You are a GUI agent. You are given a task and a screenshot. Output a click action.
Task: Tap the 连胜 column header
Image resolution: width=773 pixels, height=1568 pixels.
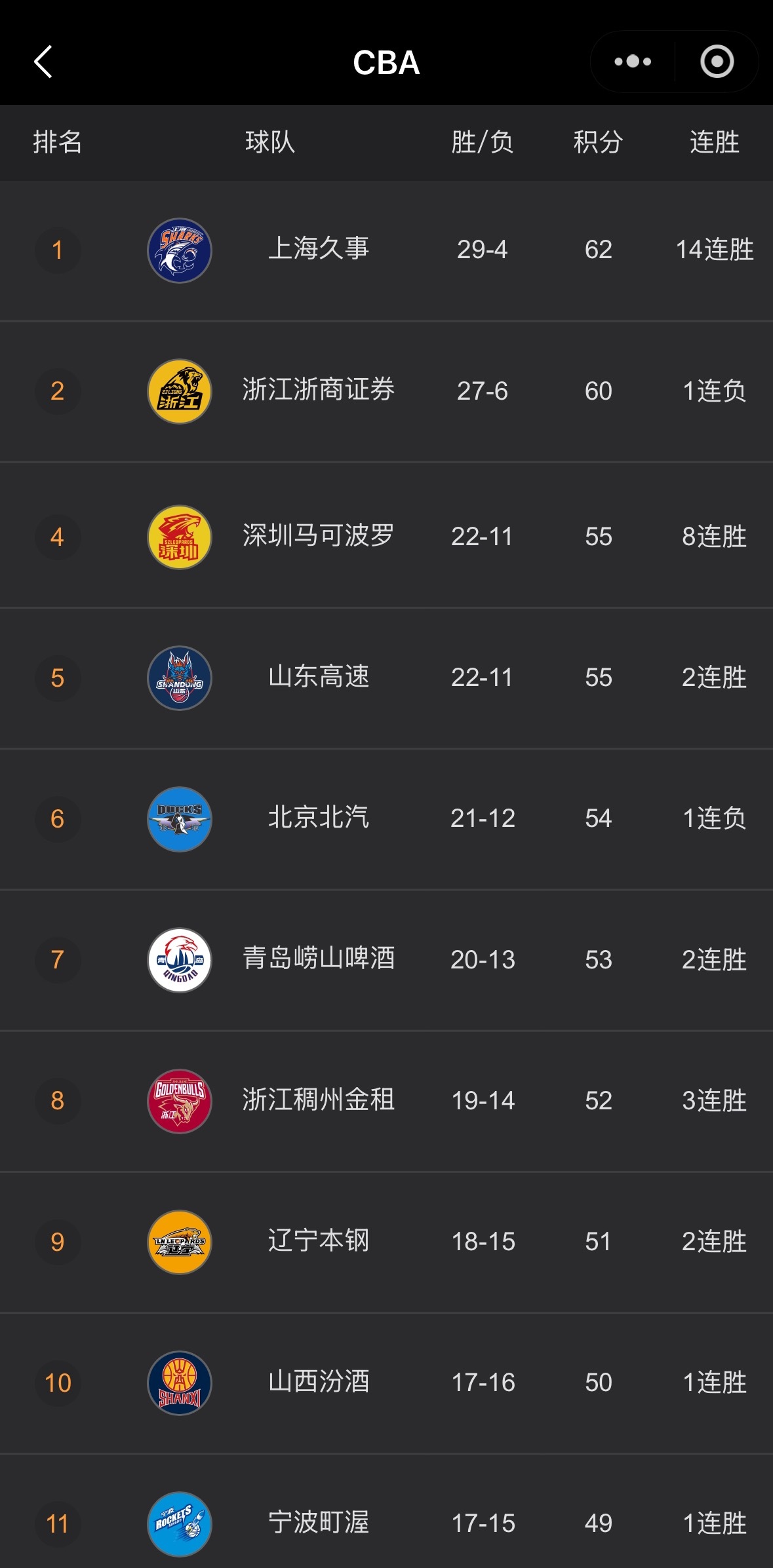[715, 143]
